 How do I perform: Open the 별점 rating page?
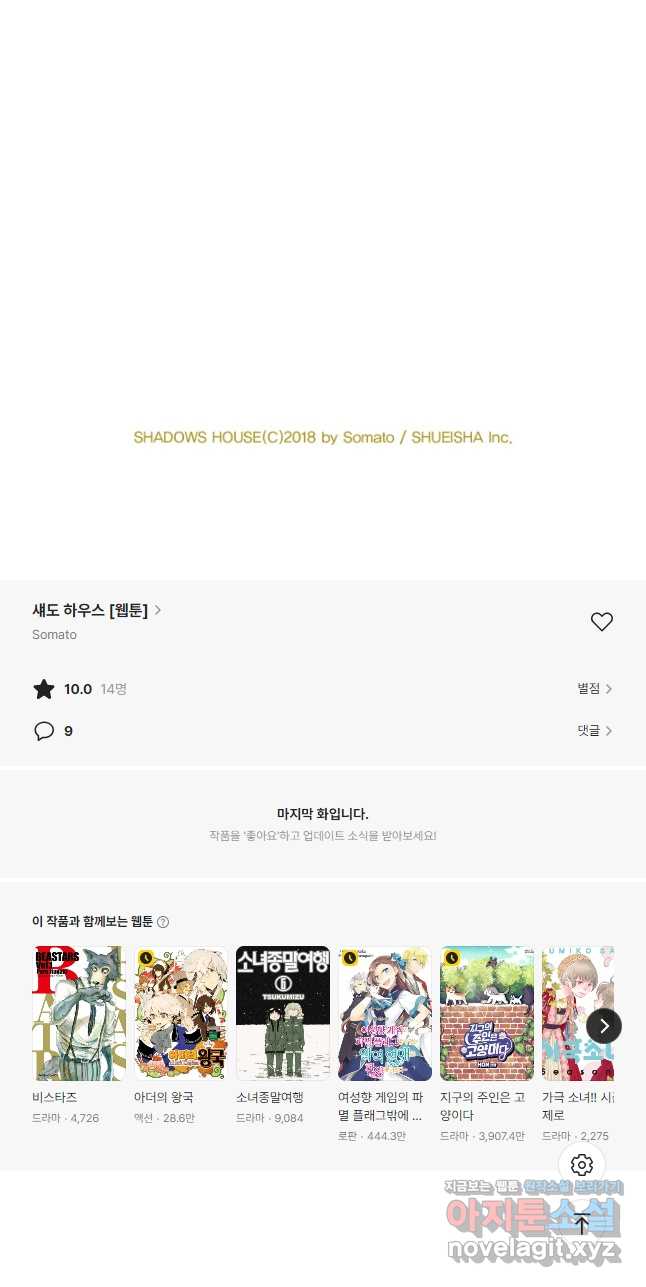(594, 689)
